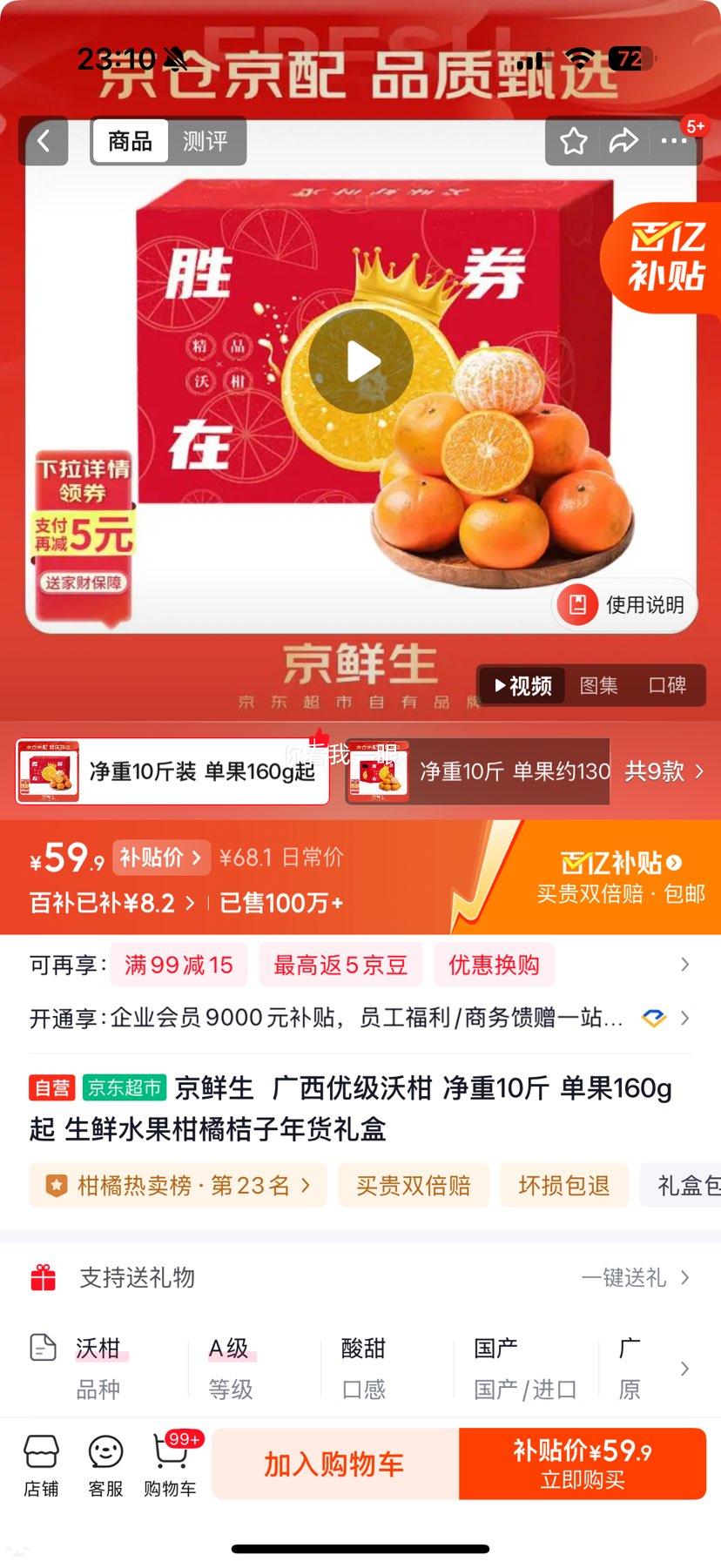Play the product video
The width and height of the screenshot is (721, 1568).
360,361
